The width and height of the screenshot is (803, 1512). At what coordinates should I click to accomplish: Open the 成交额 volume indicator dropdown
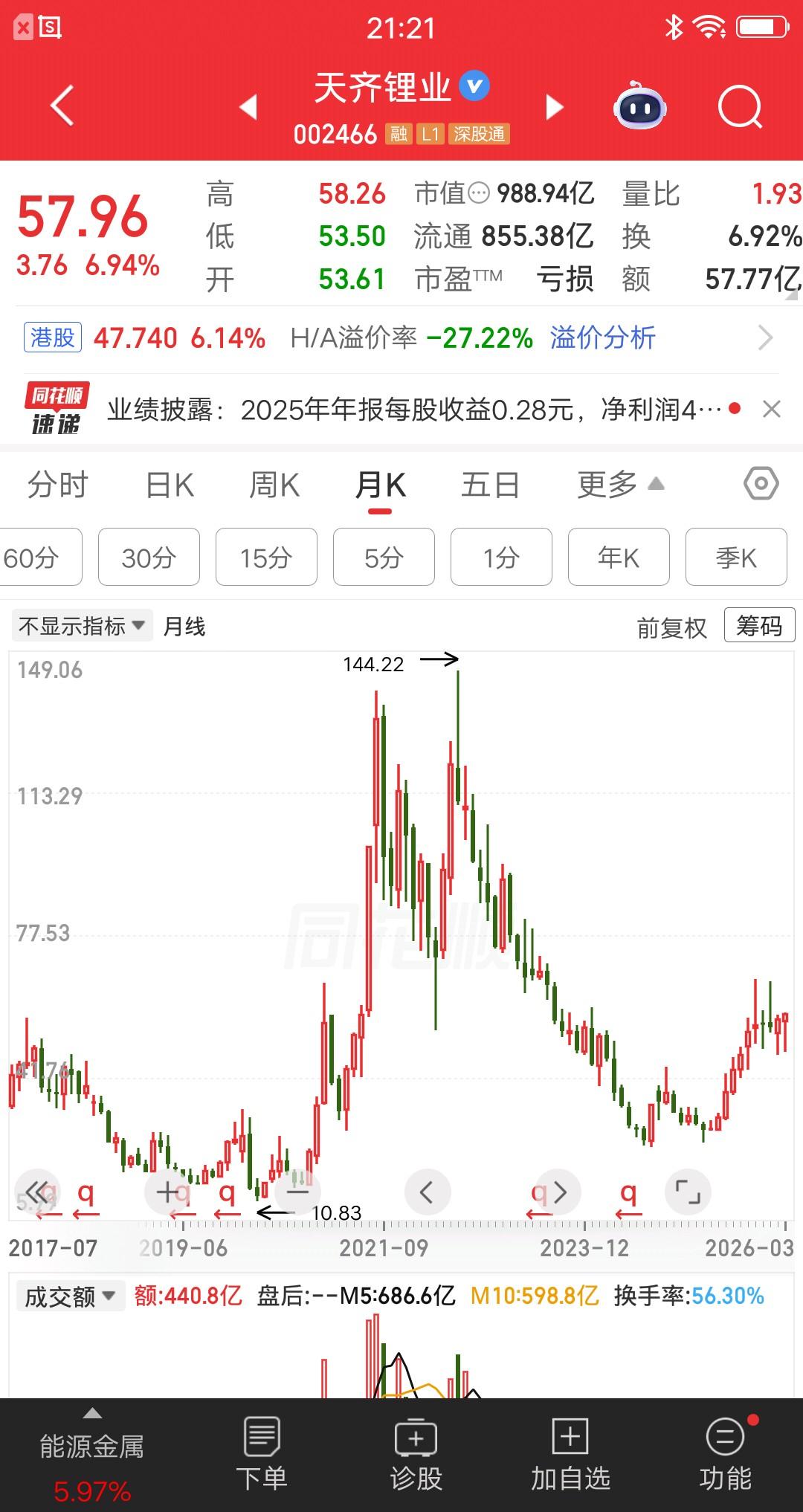point(71,1296)
